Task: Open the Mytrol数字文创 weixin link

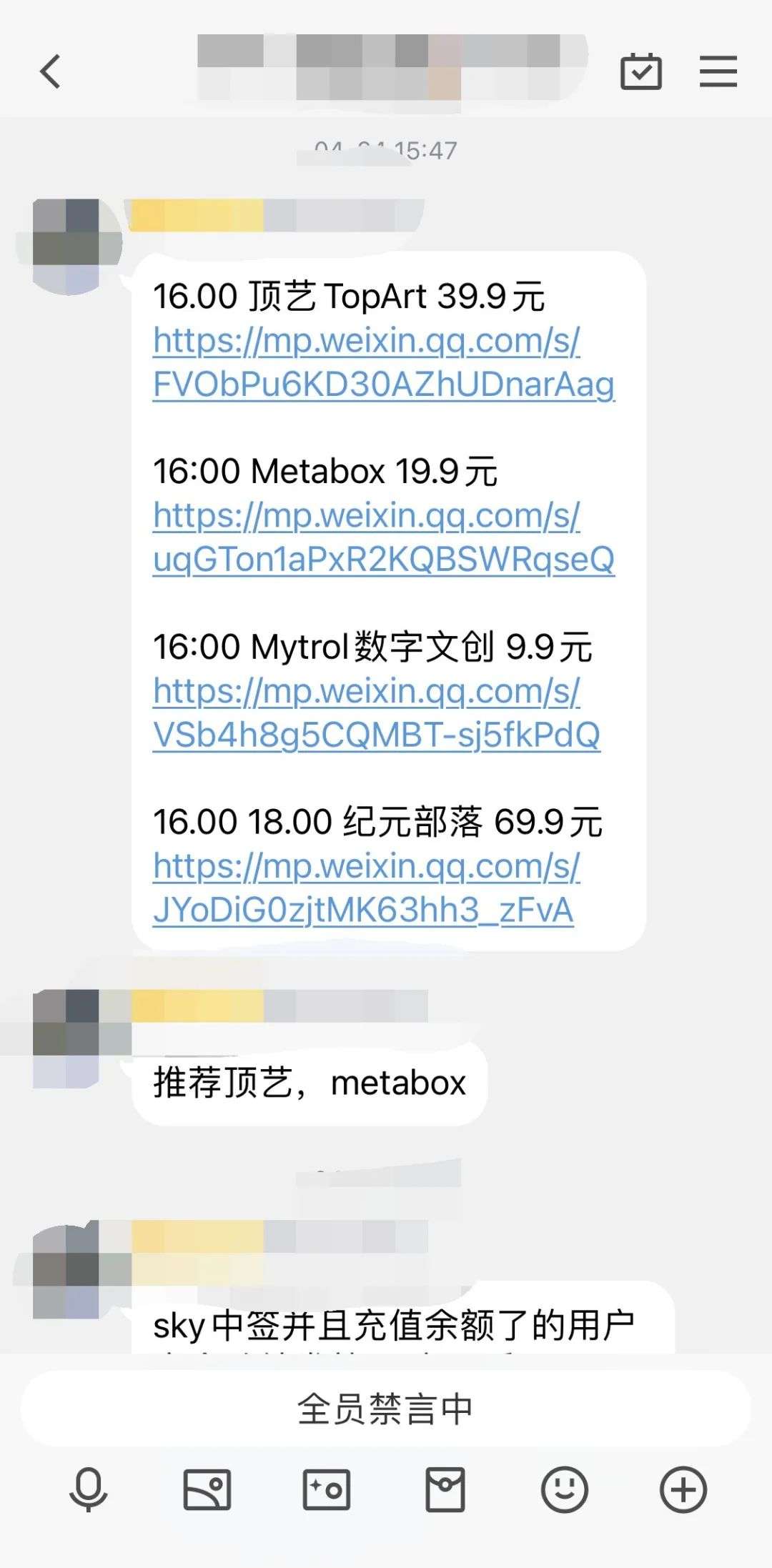Action: 376,713
